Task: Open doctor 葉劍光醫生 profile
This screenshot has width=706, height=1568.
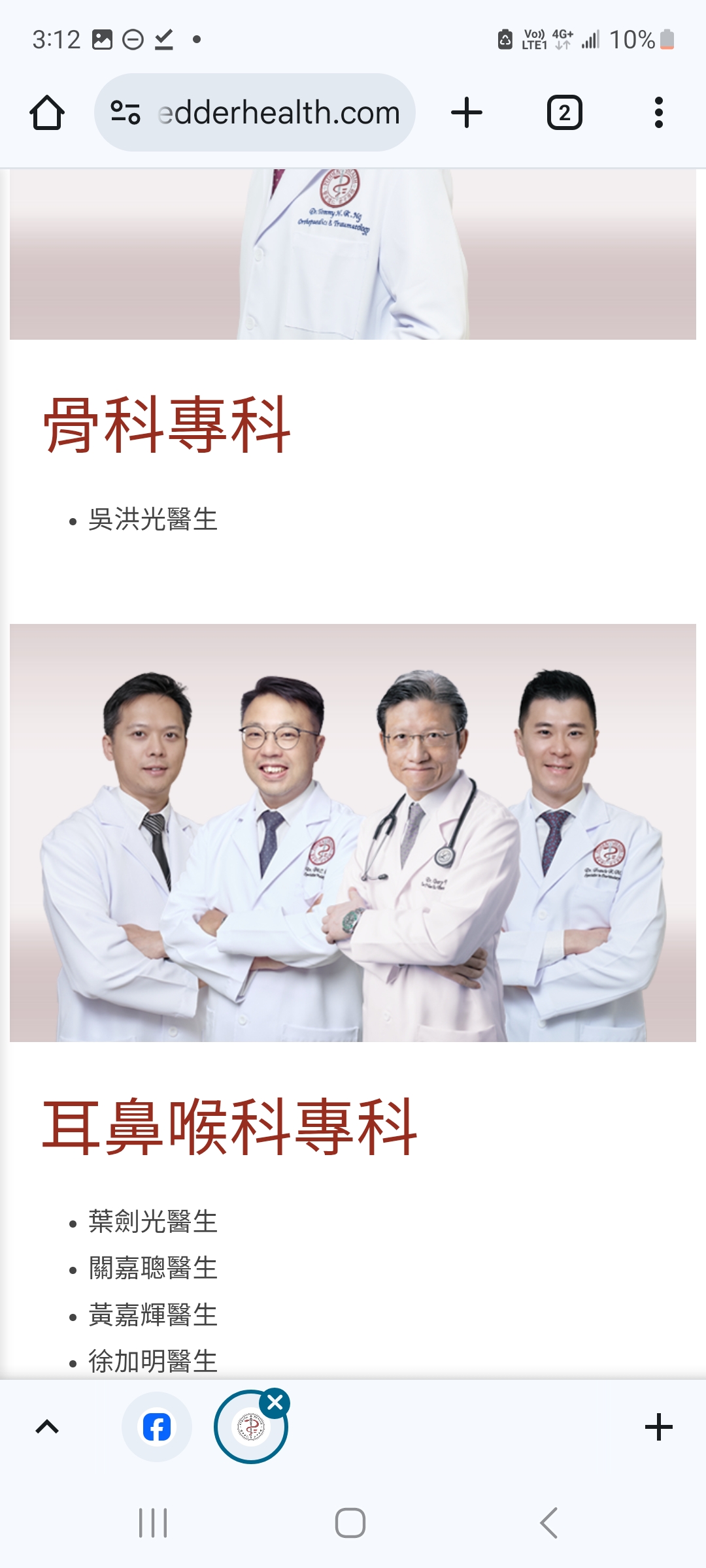Action: [153, 1222]
